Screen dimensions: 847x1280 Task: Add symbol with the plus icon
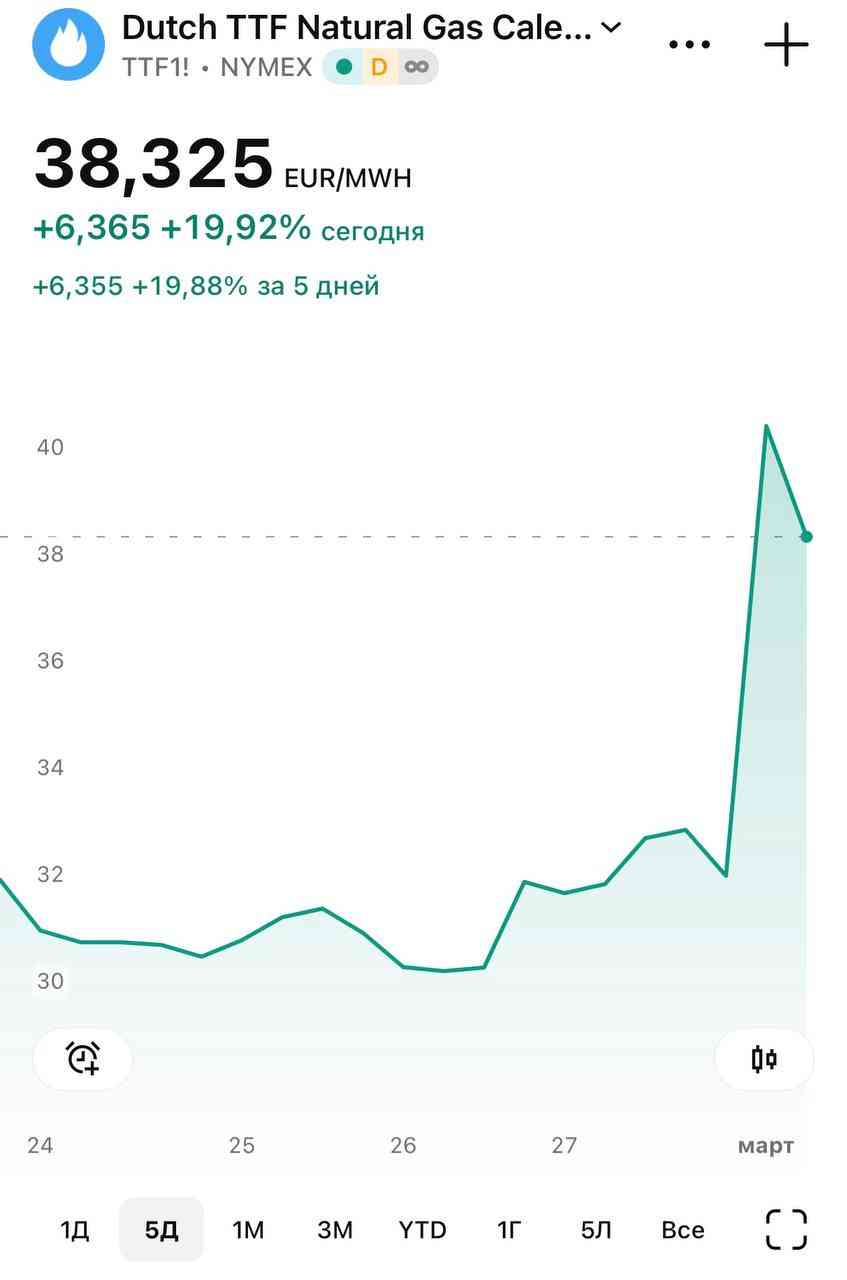point(786,45)
